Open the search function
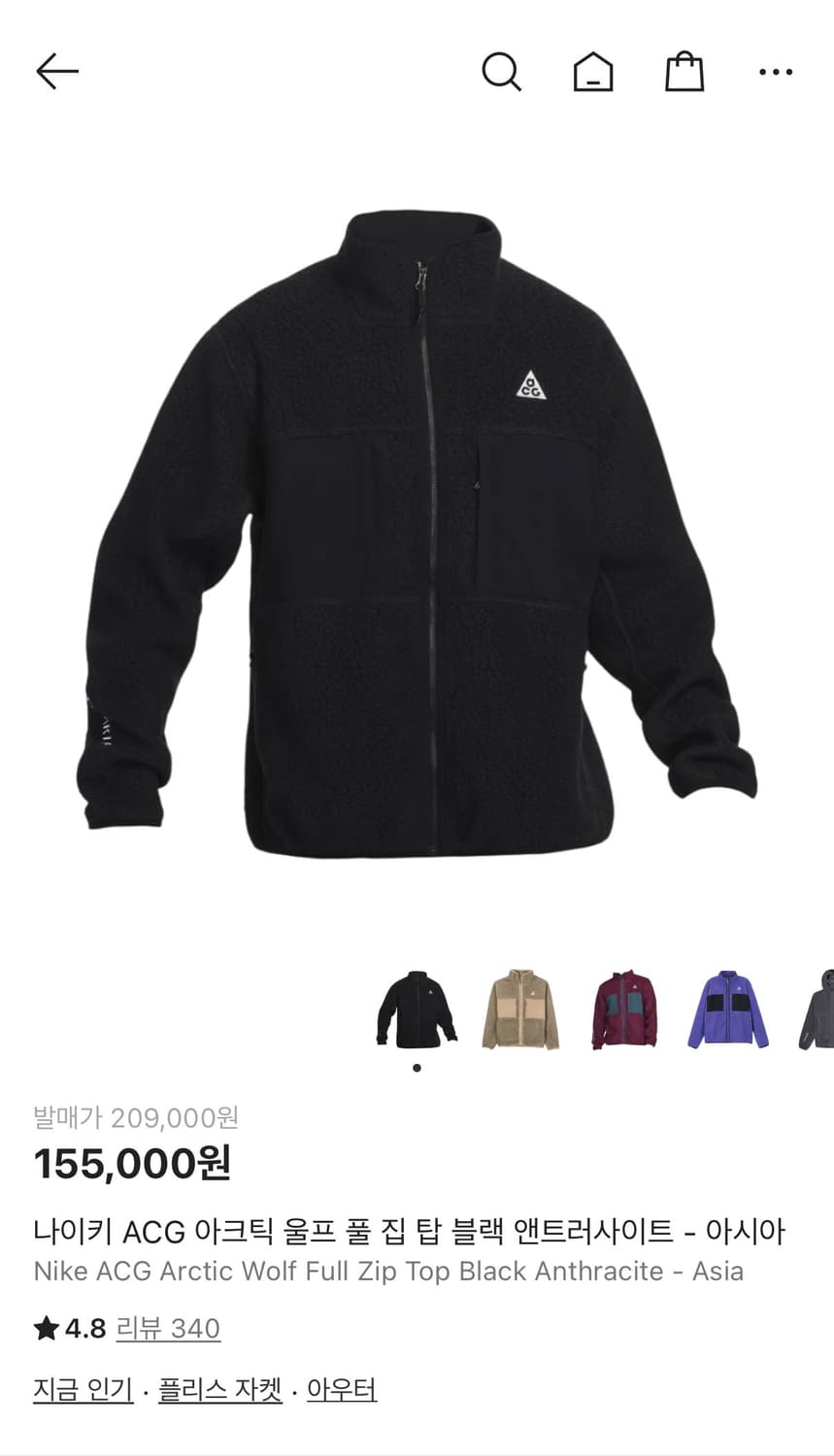The width and height of the screenshot is (834, 1456). tap(502, 71)
